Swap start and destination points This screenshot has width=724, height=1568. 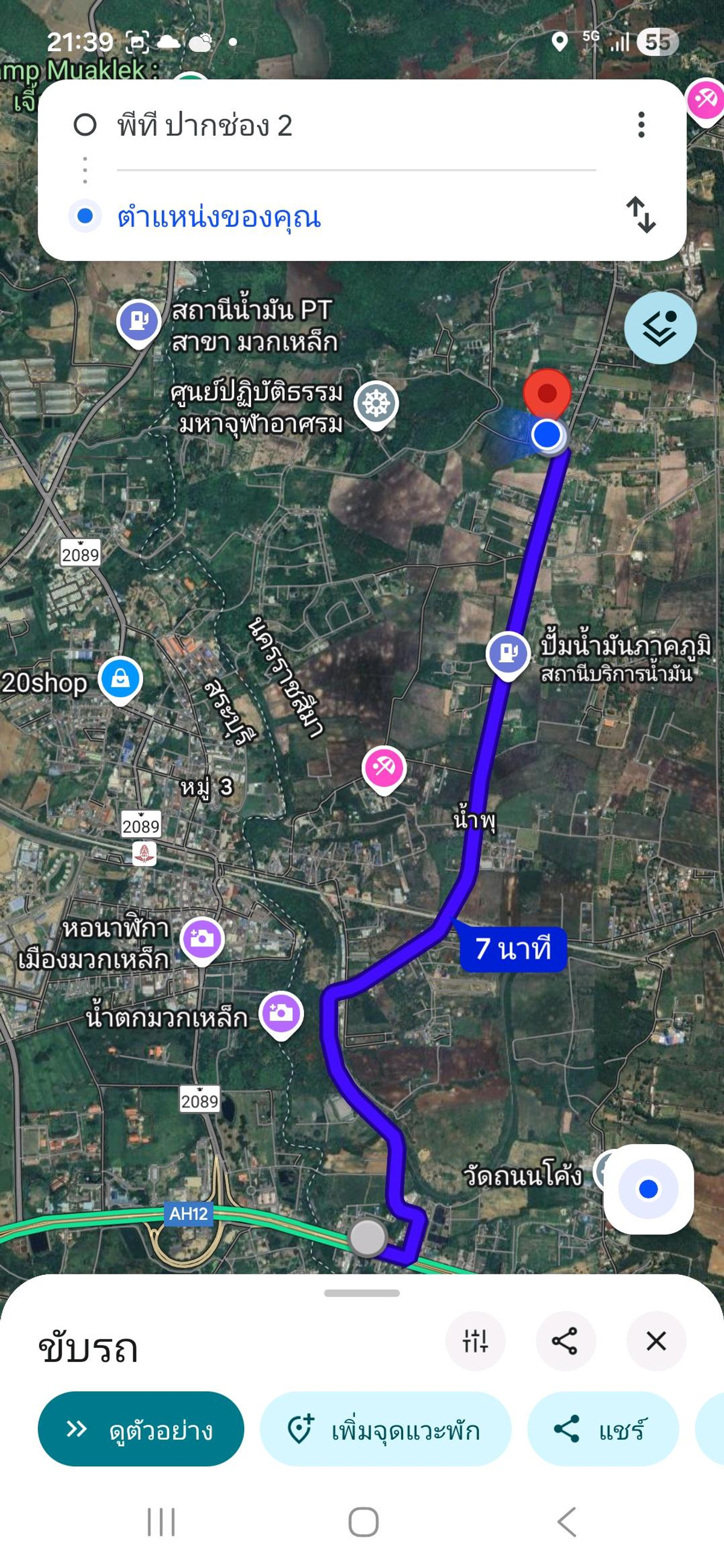[641, 214]
